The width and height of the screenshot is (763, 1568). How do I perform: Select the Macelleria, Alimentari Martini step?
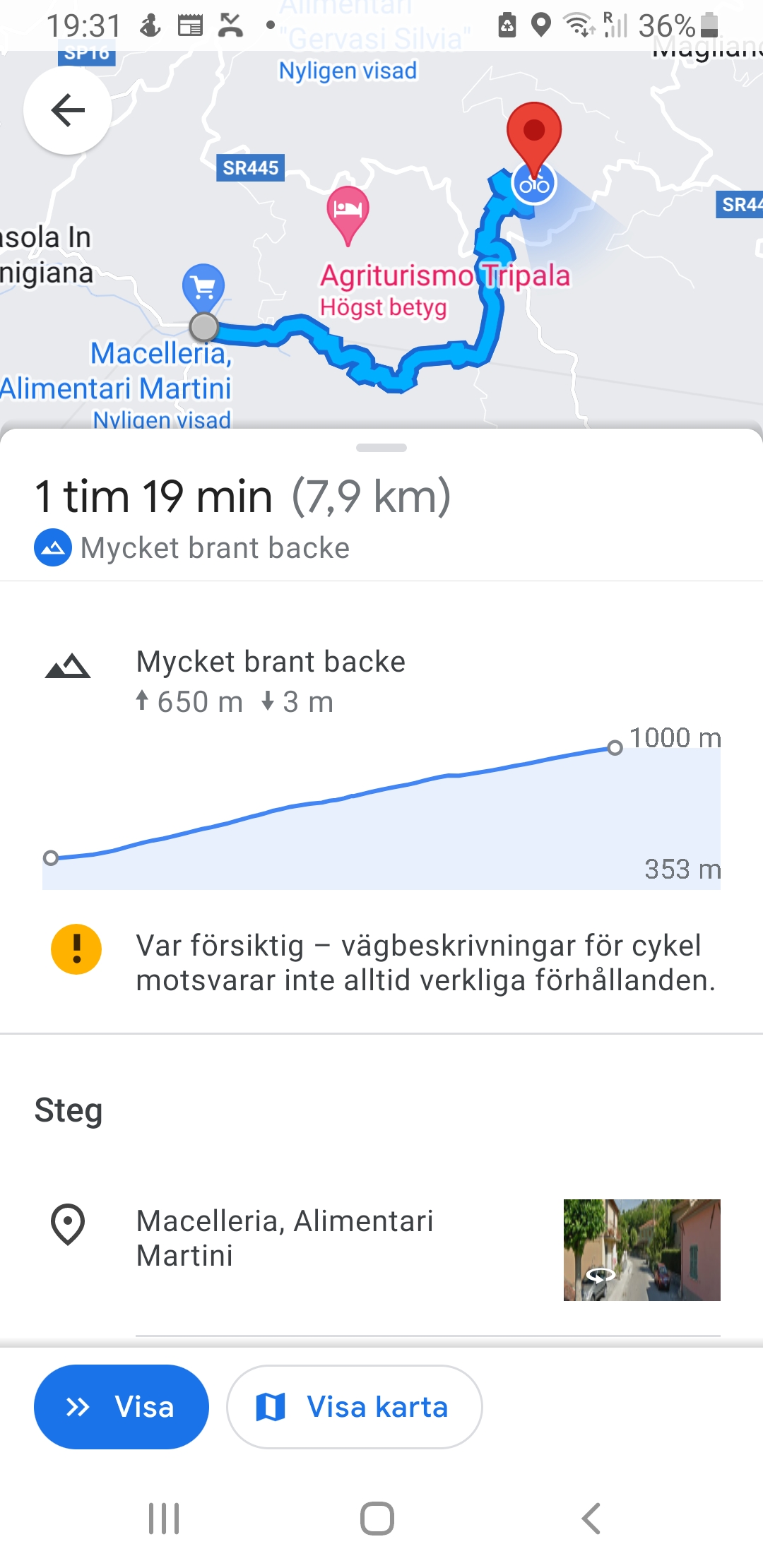285,1238
